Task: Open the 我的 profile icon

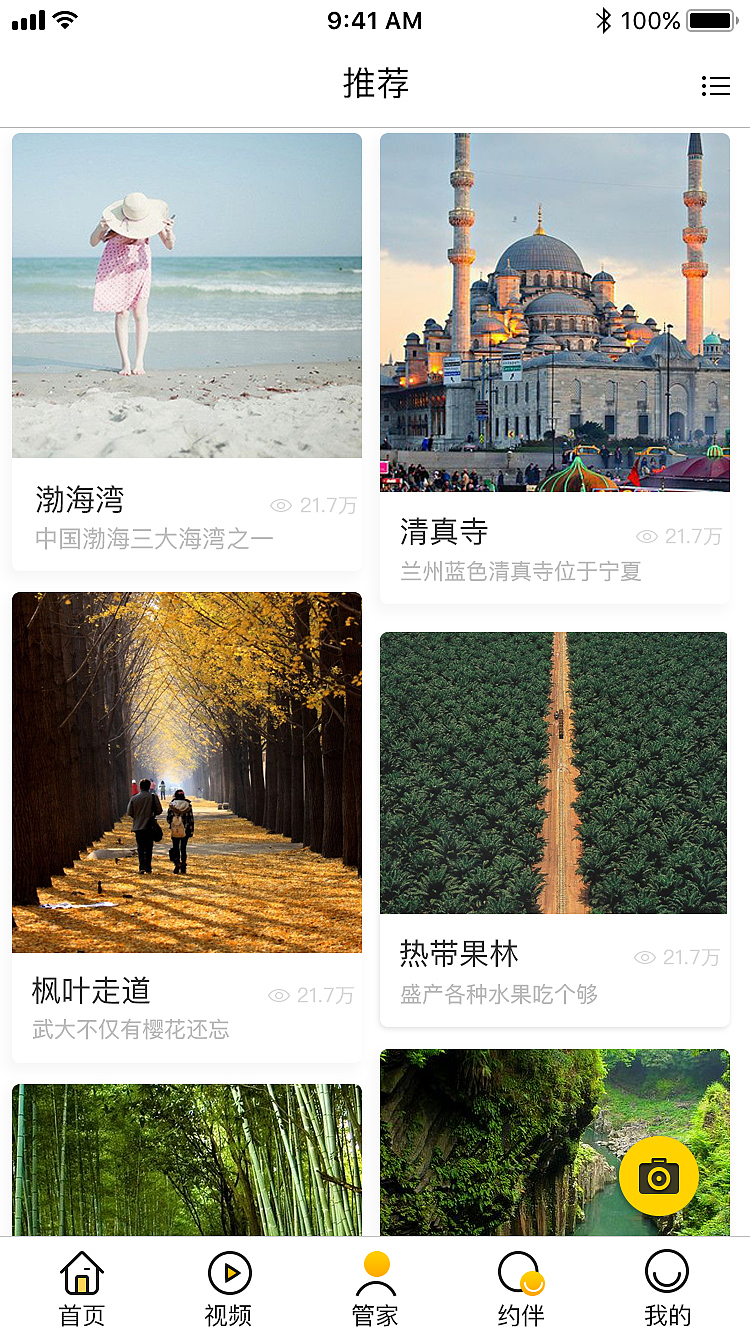Action: pyautogui.click(x=667, y=1273)
